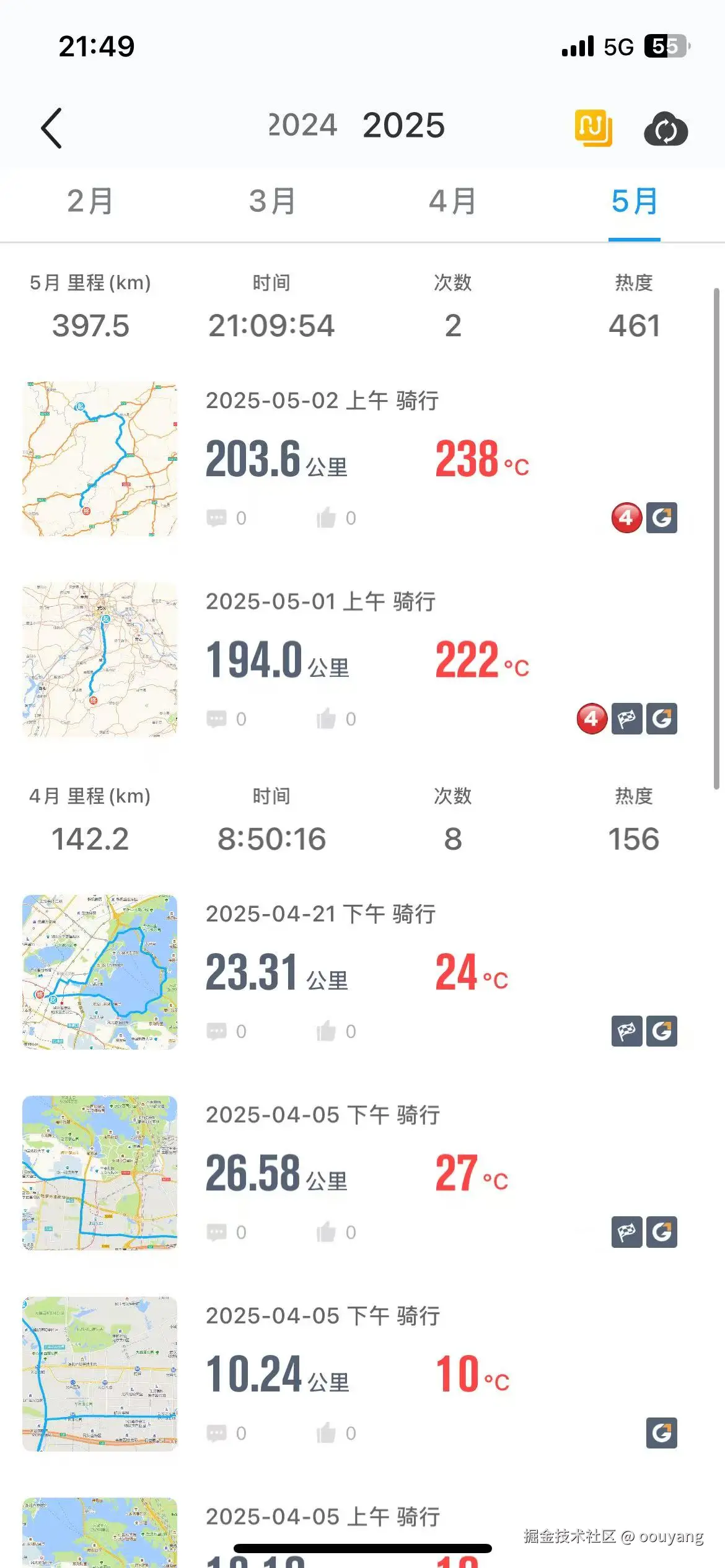Screen dimensions: 725x1568
Task: Tap the checkered flag icon on the 194.0km ride
Action: tap(628, 719)
